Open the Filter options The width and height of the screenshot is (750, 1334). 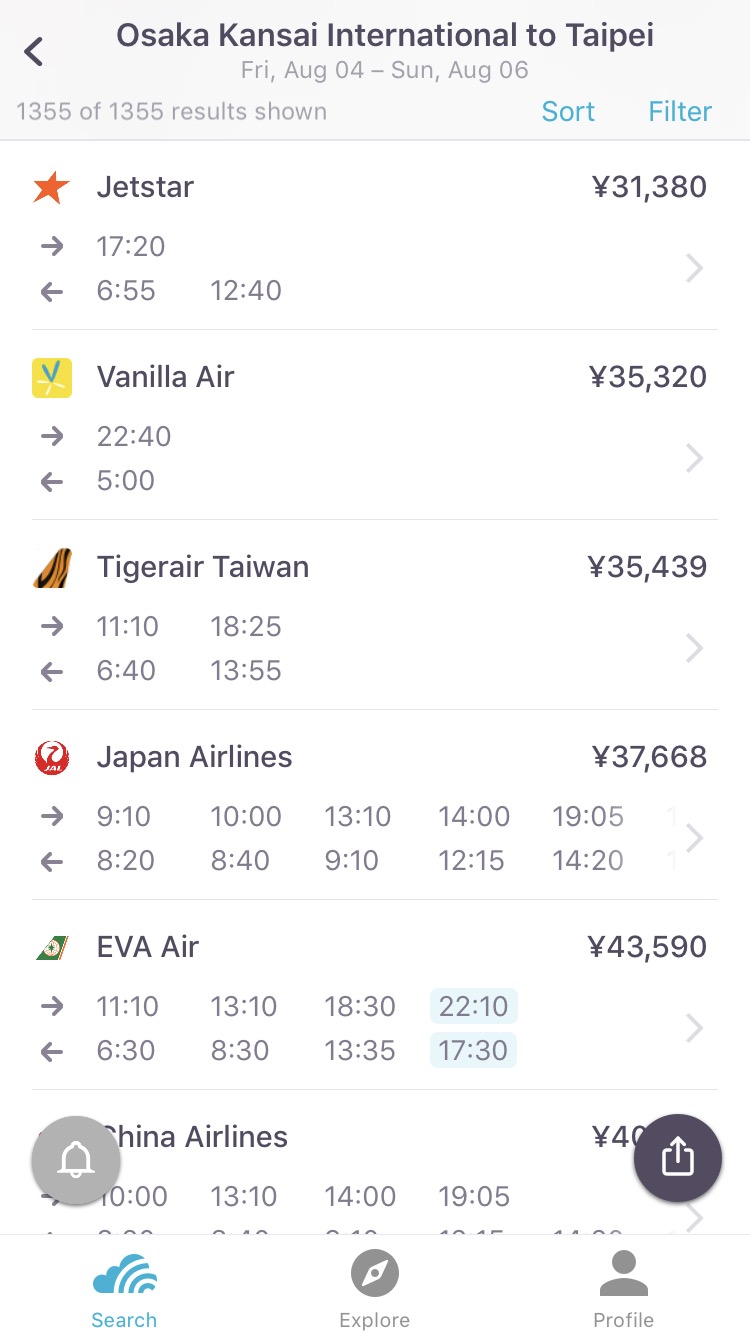680,111
